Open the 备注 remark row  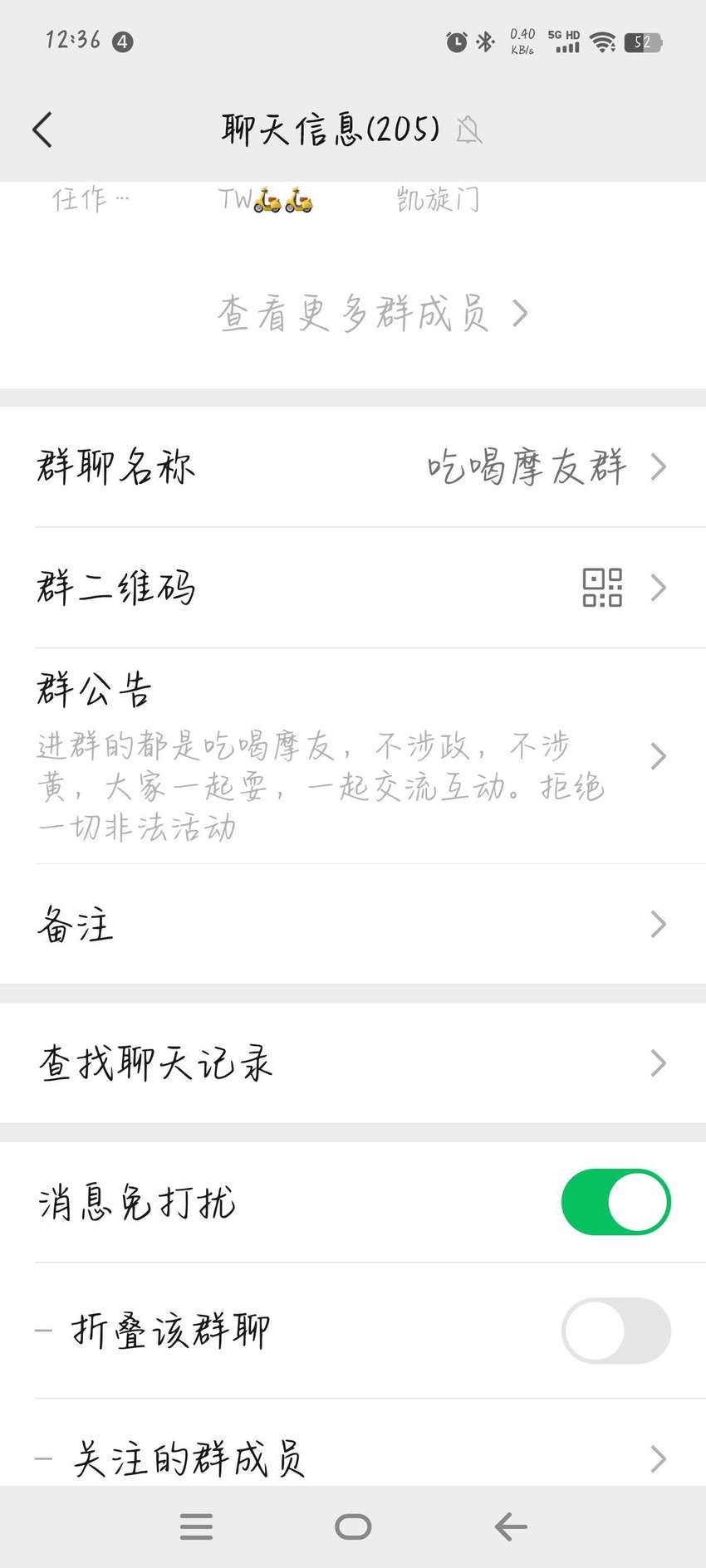click(x=353, y=924)
